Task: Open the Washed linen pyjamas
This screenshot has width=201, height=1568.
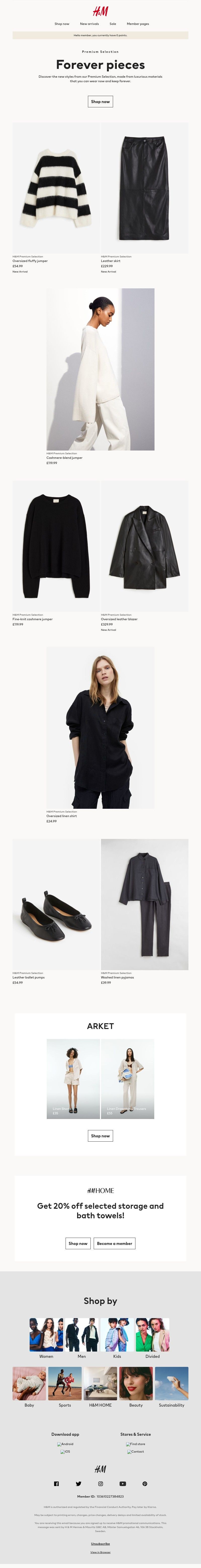Action: (144, 904)
